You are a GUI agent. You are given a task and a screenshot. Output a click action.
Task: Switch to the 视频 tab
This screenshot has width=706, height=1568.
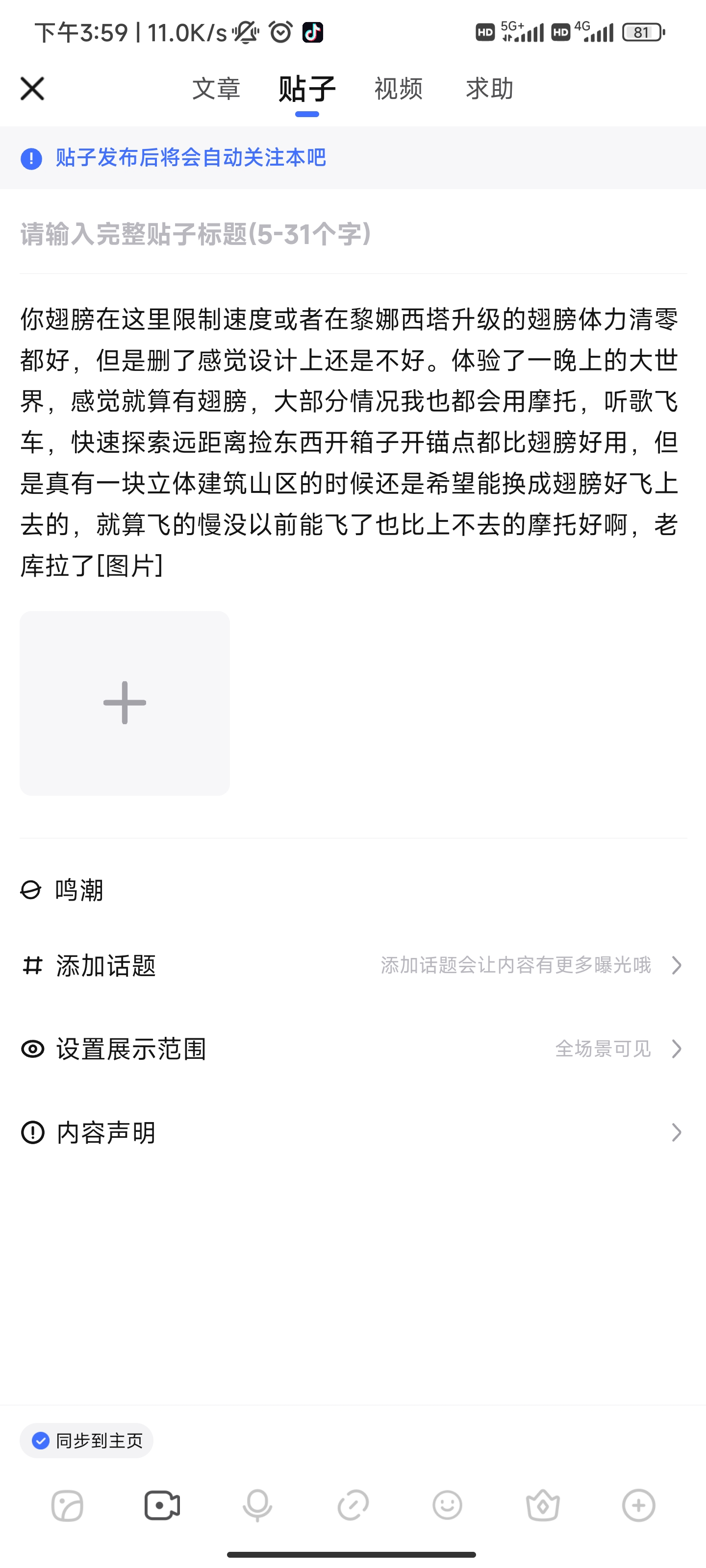pyautogui.click(x=399, y=89)
